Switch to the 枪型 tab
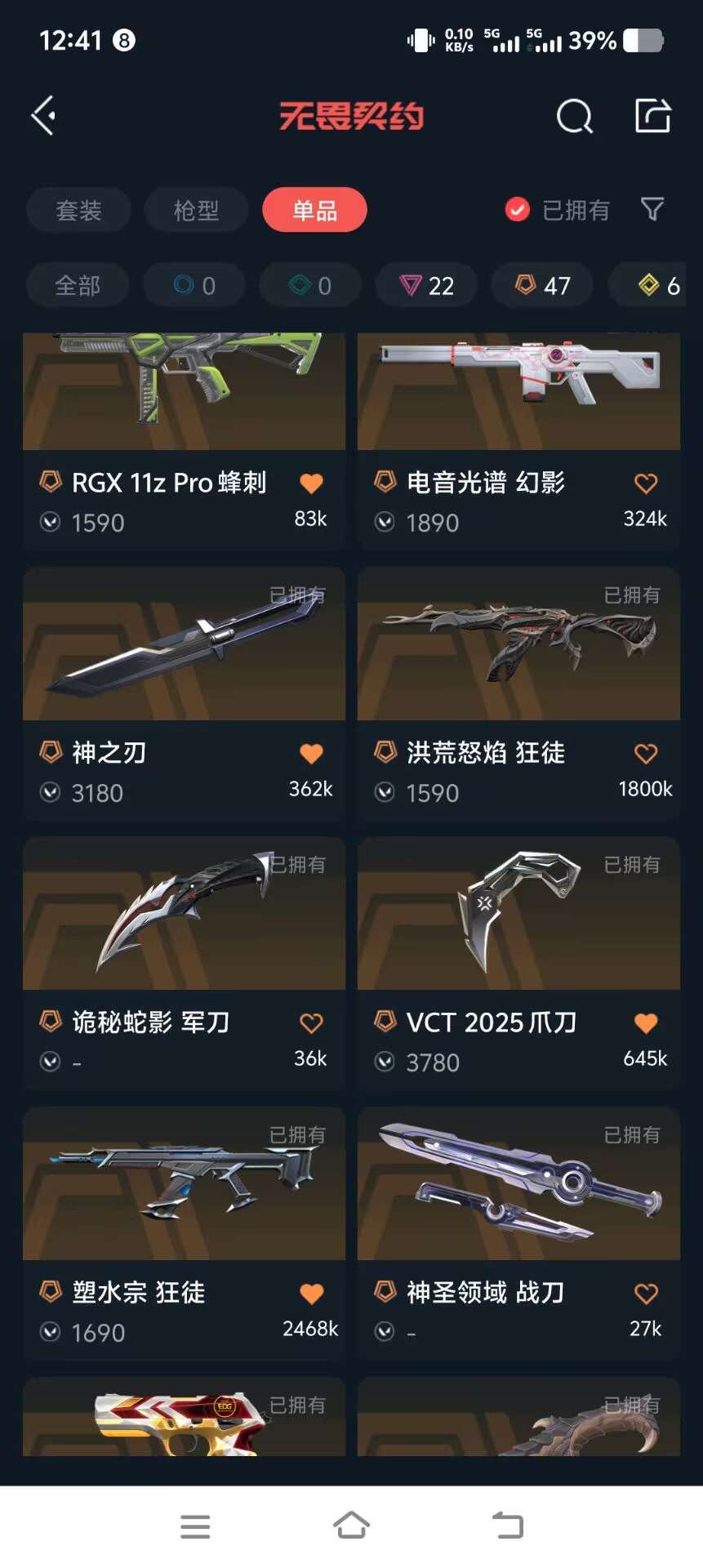703x1568 pixels. [196, 211]
